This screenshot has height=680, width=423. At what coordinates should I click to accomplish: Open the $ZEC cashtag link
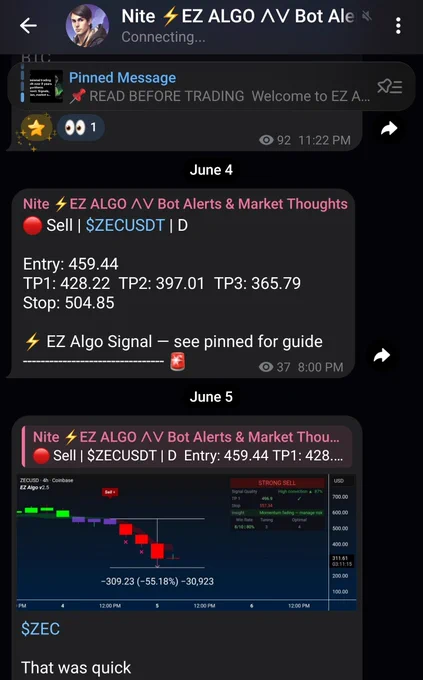click(40, 629)
